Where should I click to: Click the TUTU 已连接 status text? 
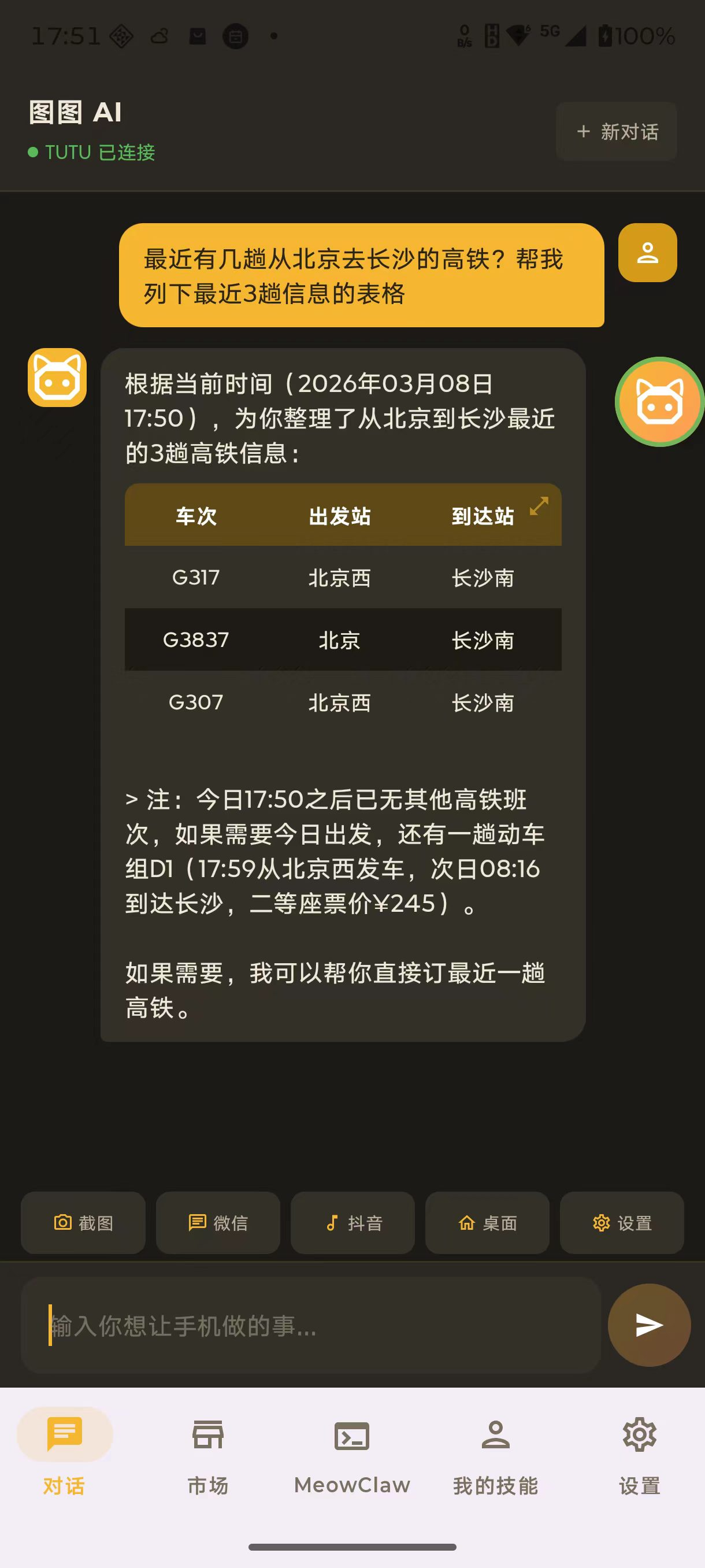point(91,153)
